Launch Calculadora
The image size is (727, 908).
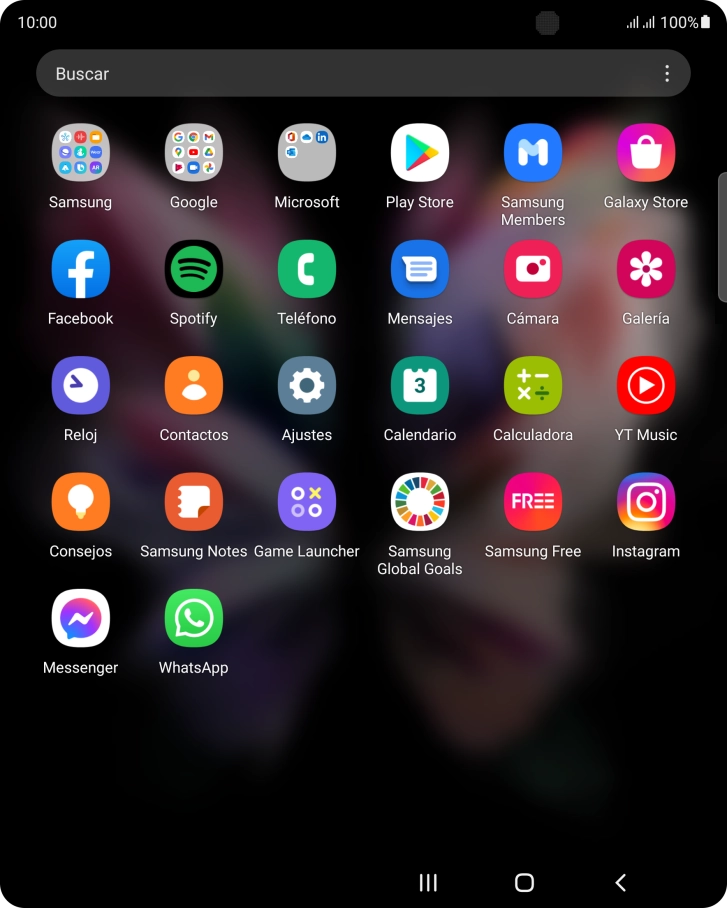tap(532, 386)
